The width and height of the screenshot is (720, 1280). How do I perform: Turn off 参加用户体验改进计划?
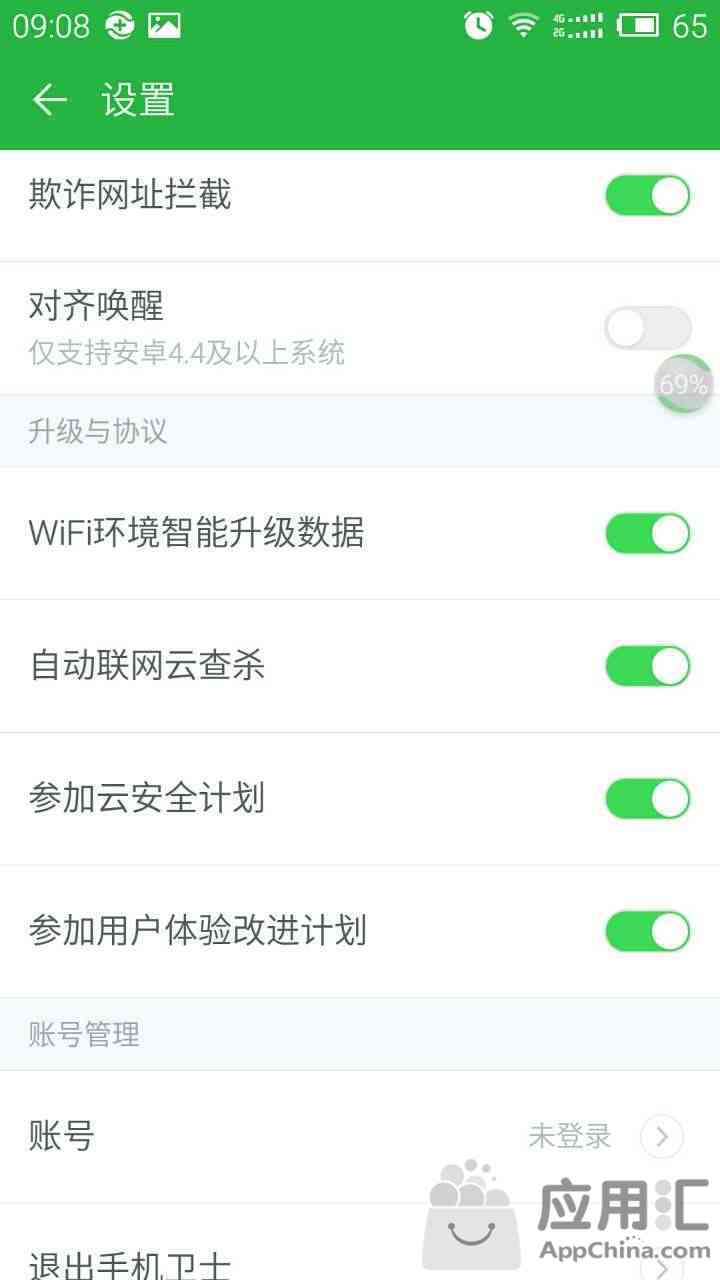[x=648, y=931]
